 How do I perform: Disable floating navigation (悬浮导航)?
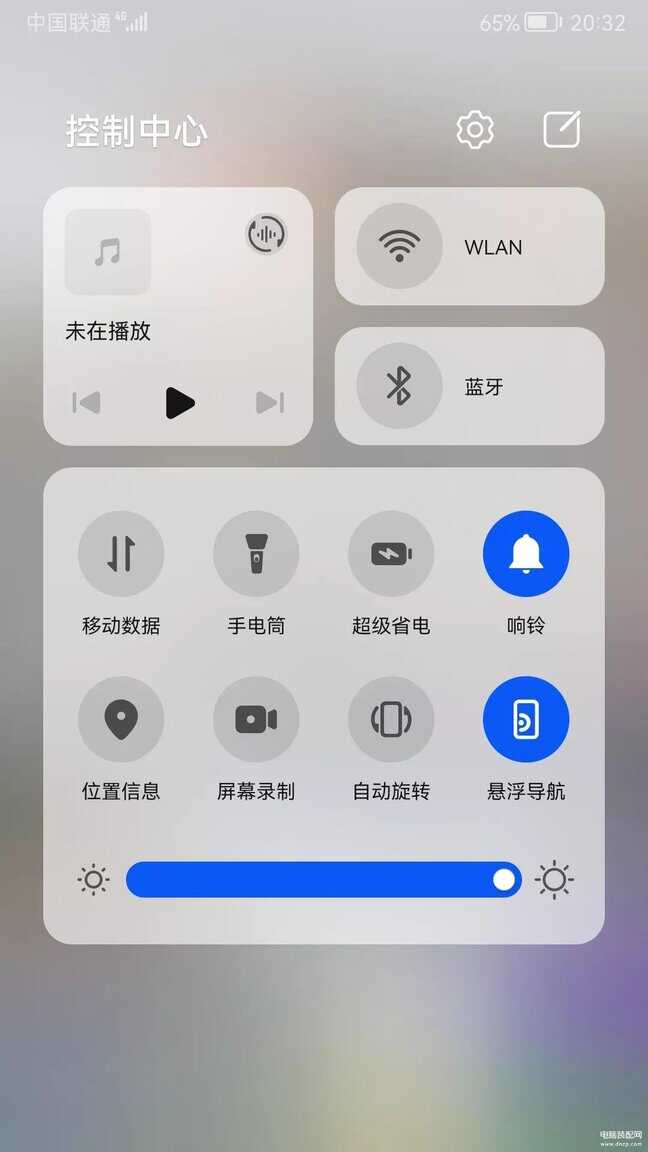526,719
